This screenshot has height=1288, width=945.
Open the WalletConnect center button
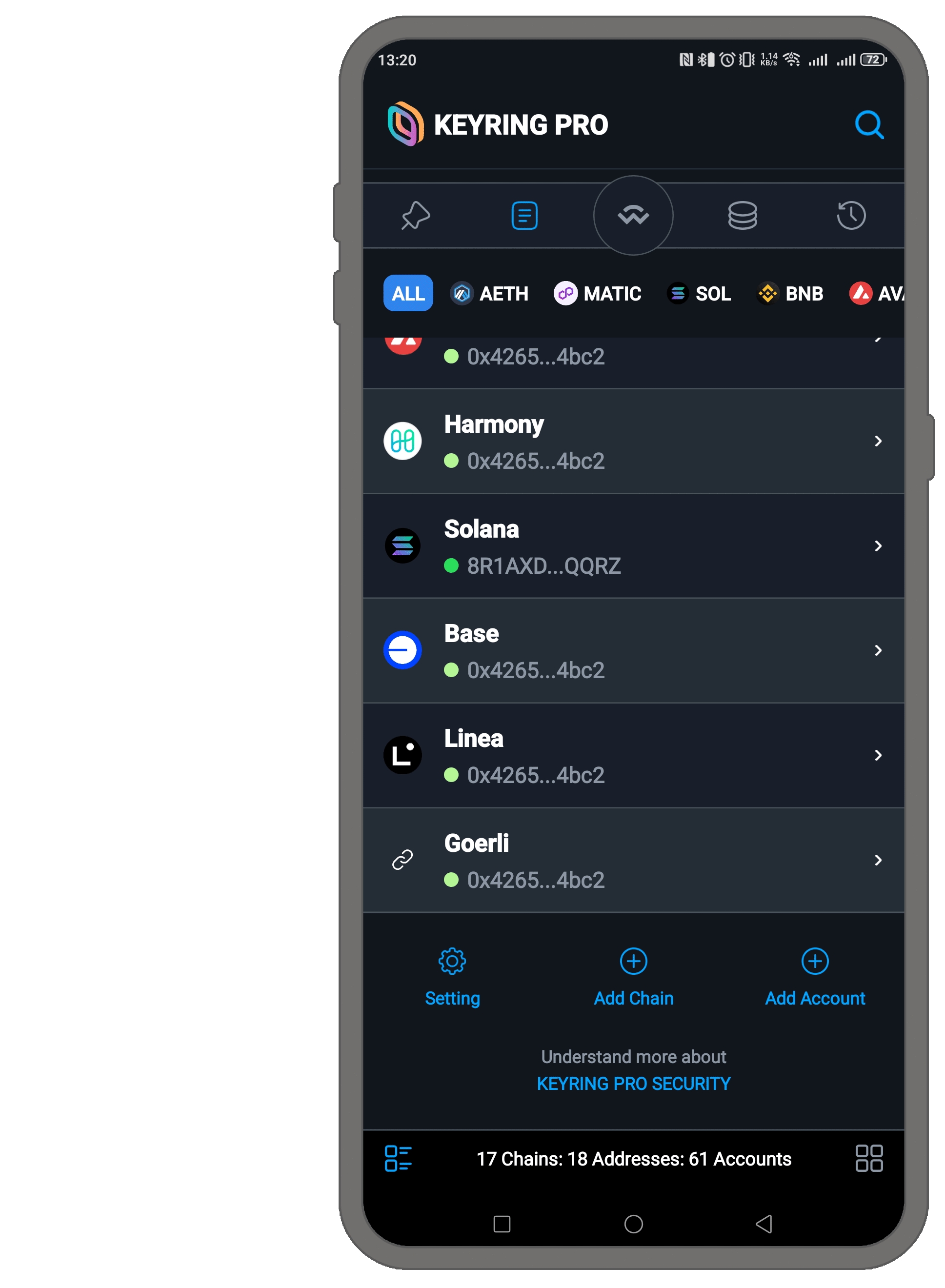633,216
